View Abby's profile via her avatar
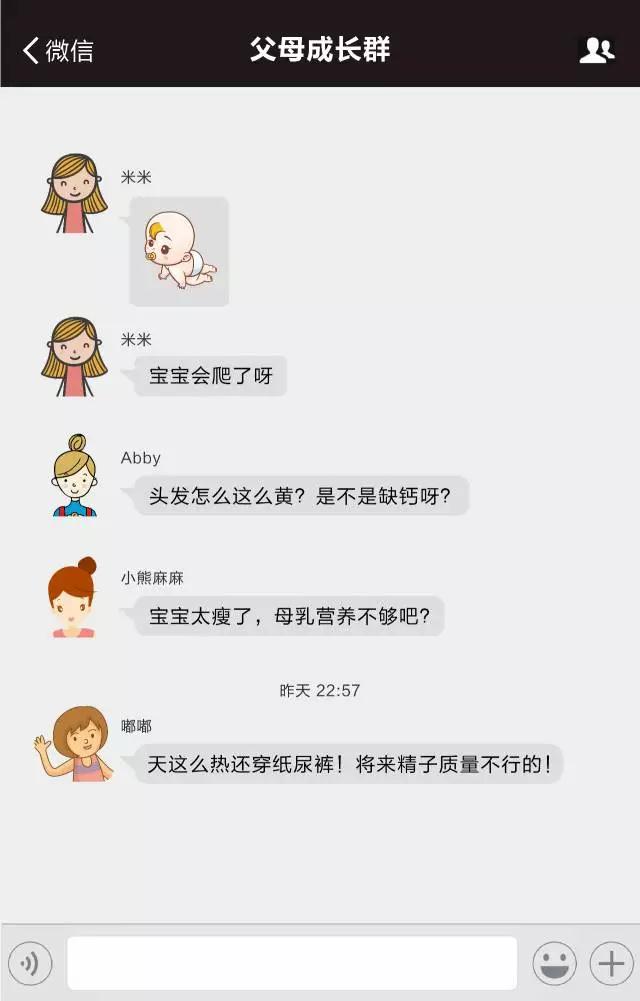The width and height of the screenshot is (640, 1001). (74, 476)
